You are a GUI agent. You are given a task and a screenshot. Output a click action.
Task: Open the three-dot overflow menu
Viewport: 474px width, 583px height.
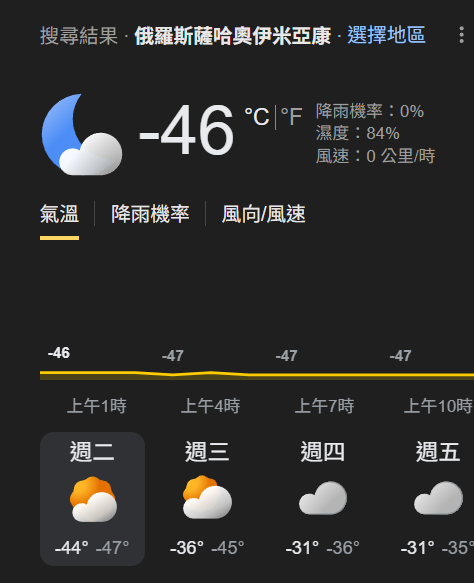(461, 35)
